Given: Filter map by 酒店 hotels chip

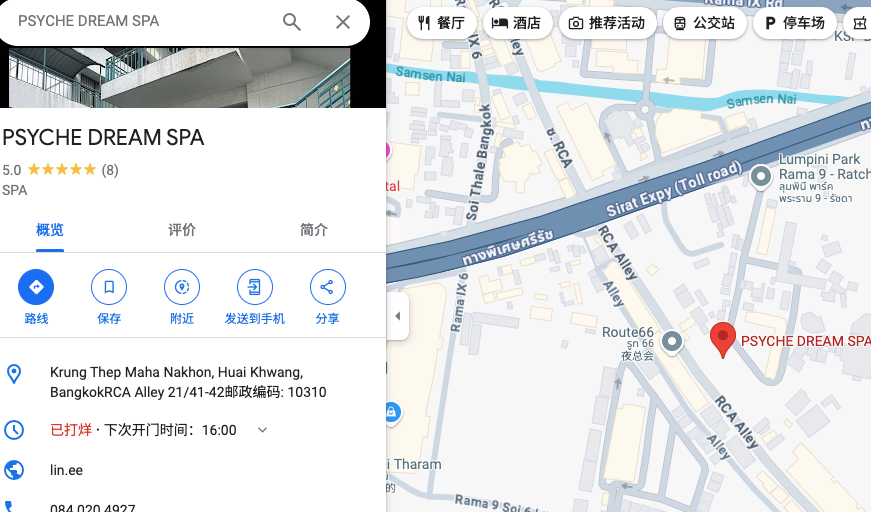Looking at the screenshot, I should pos(517,23).
